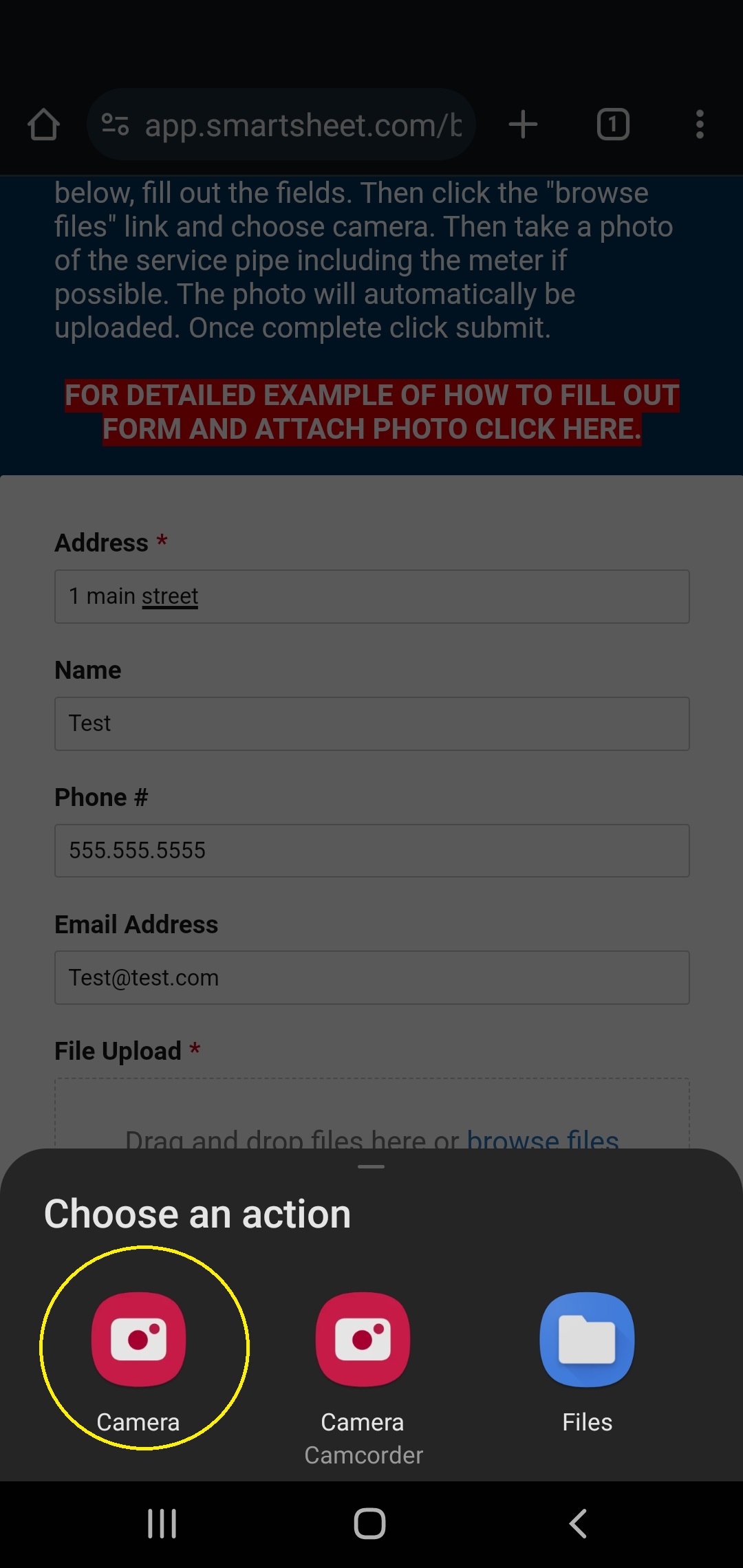Open the tab switcher

(x=612, y=125)
